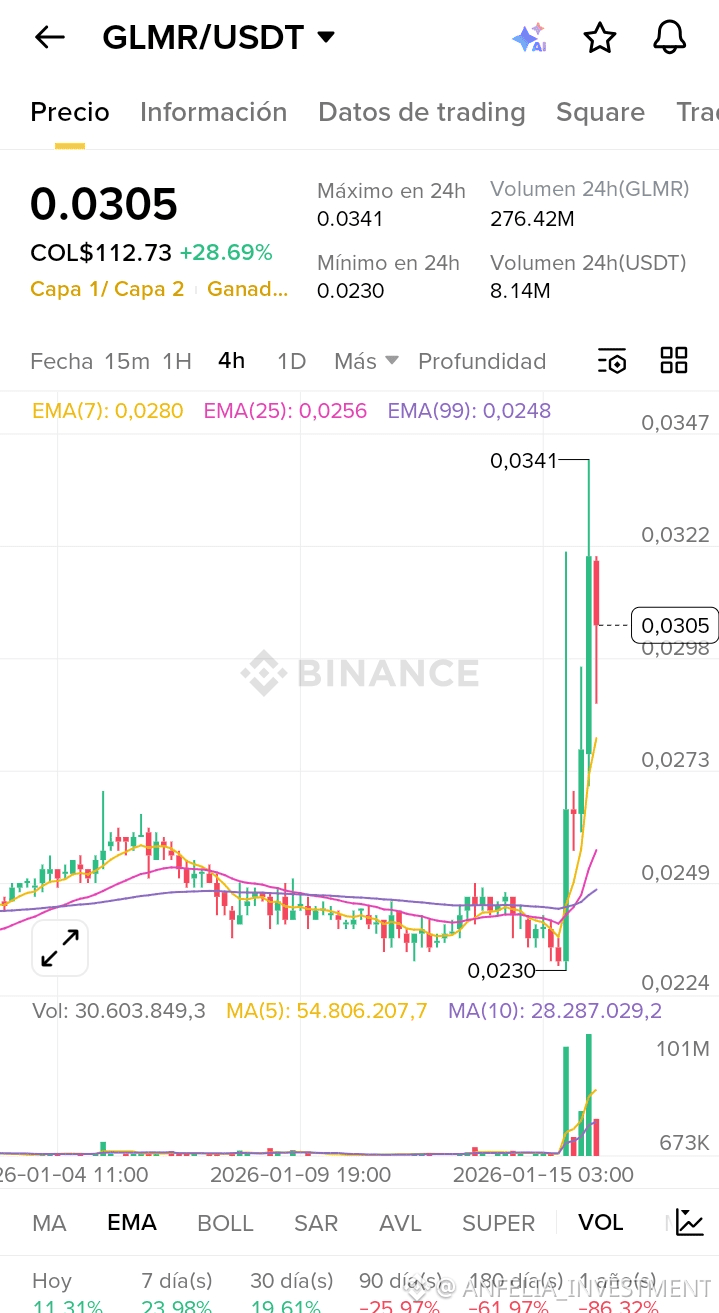Select the BOLL indicator

pyautogui.click(x=225, y=1223)
